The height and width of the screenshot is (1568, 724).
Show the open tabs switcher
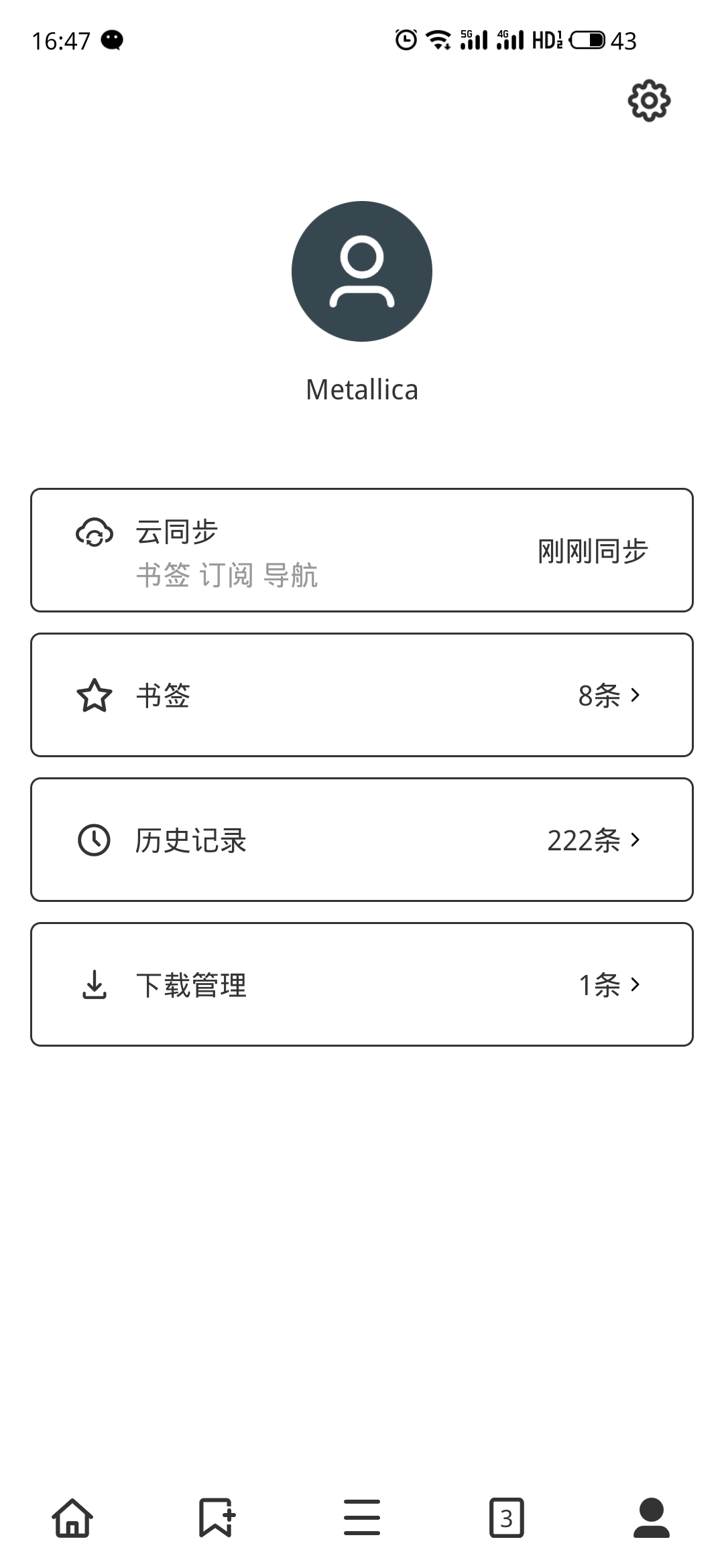coord(506,1518)
